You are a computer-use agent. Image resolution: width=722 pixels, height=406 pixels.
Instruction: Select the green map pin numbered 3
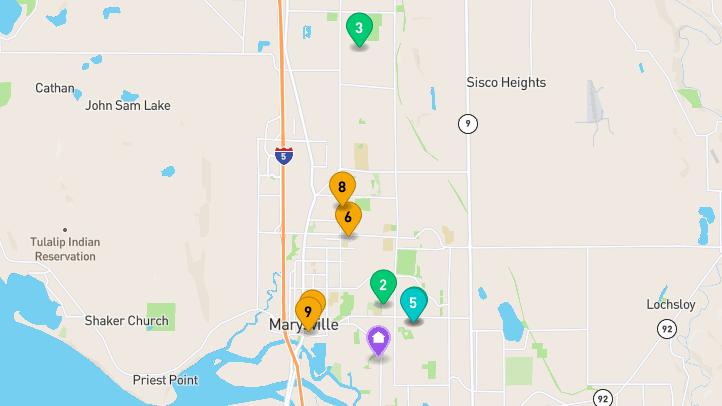click(359, 28)
